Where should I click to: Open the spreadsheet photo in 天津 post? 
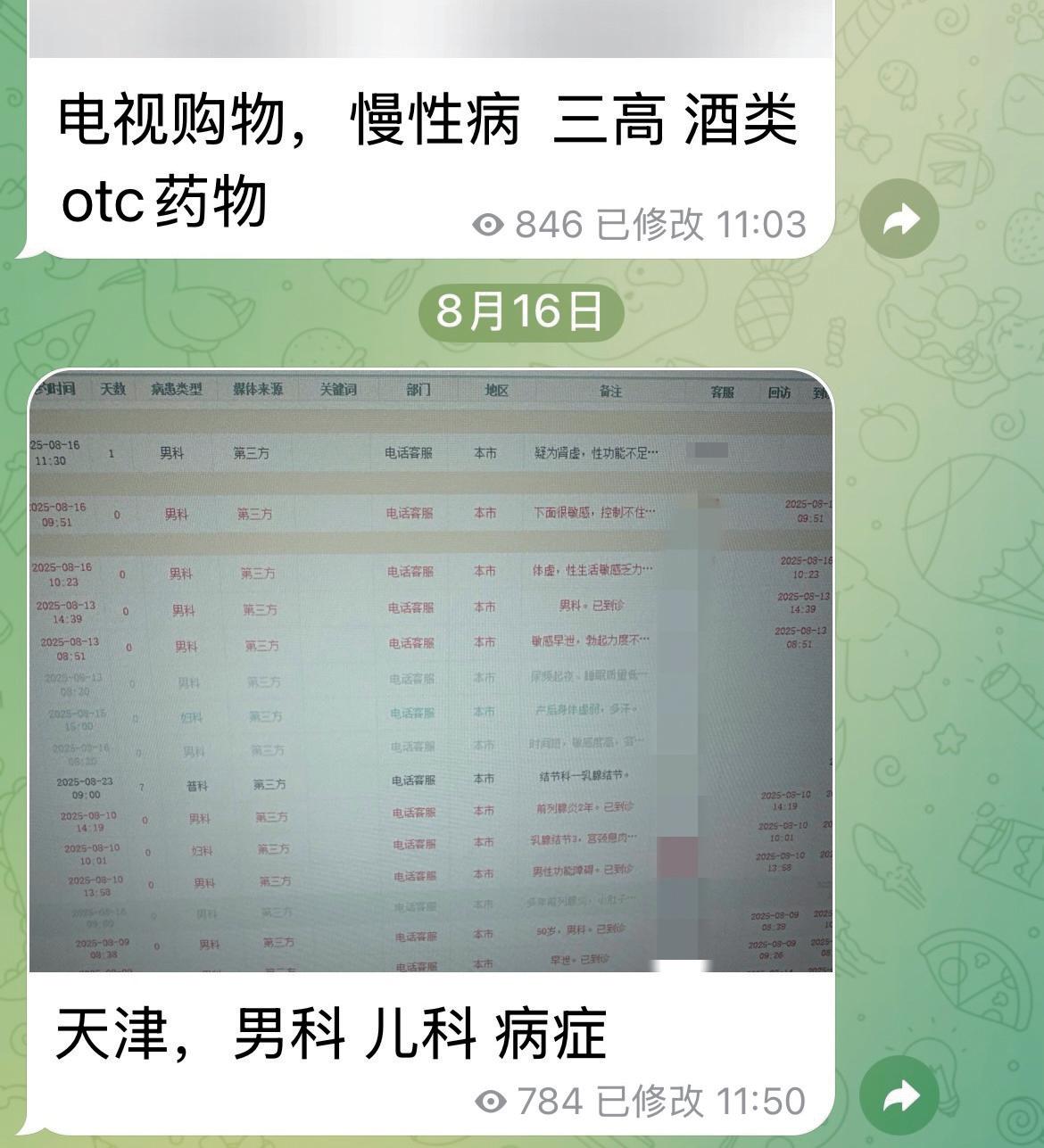(431, 669)
